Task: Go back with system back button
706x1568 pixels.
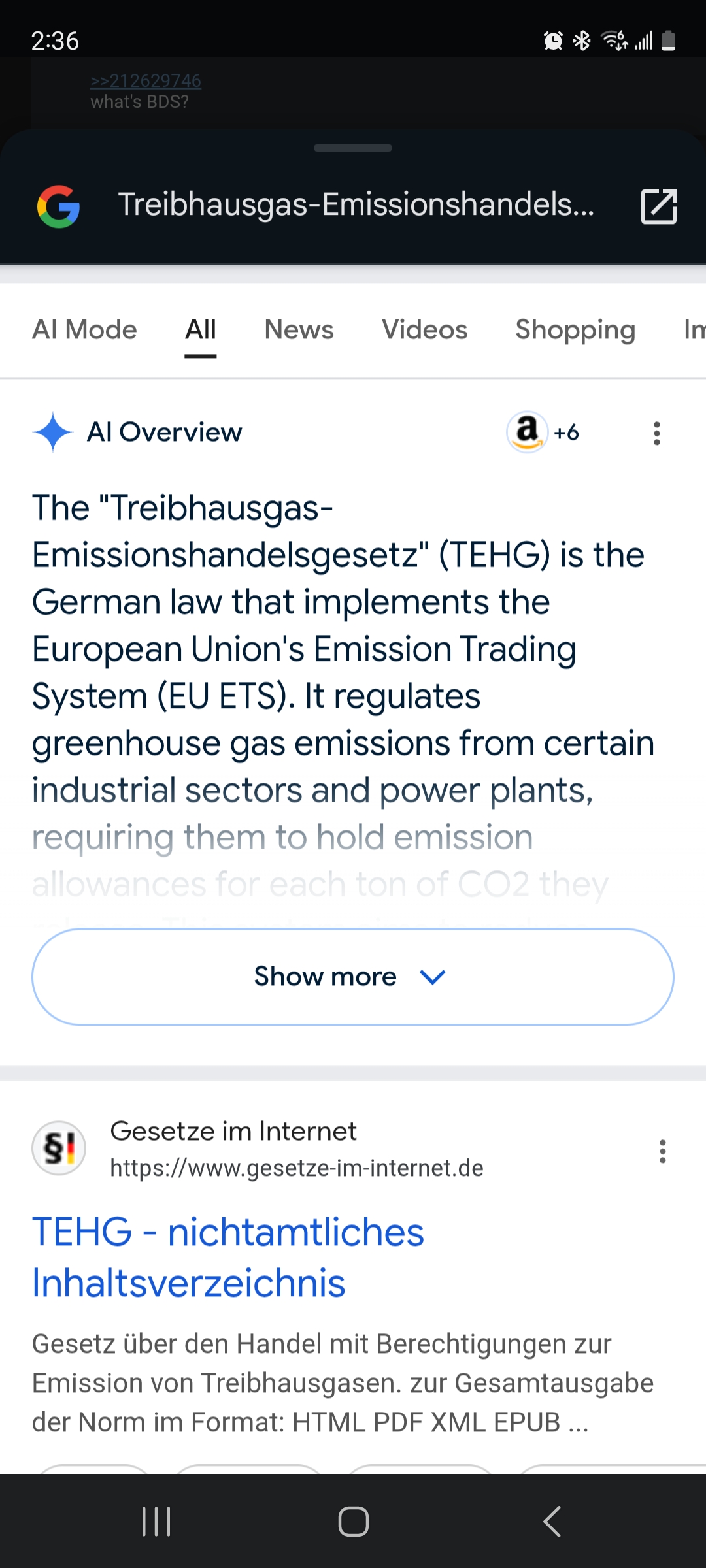Action: pos(552,1522)
